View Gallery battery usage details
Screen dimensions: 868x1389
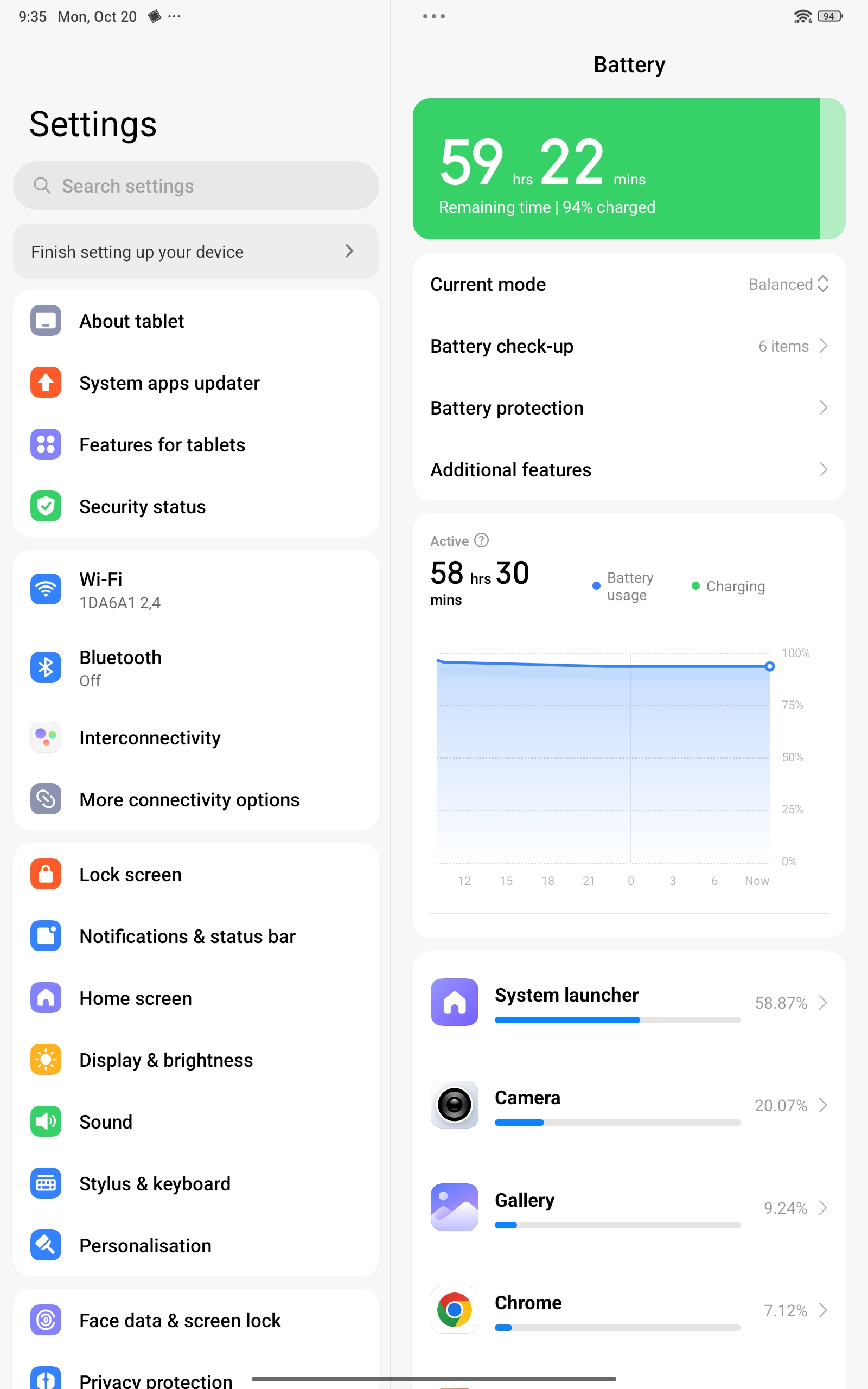tap(629, 1208)
